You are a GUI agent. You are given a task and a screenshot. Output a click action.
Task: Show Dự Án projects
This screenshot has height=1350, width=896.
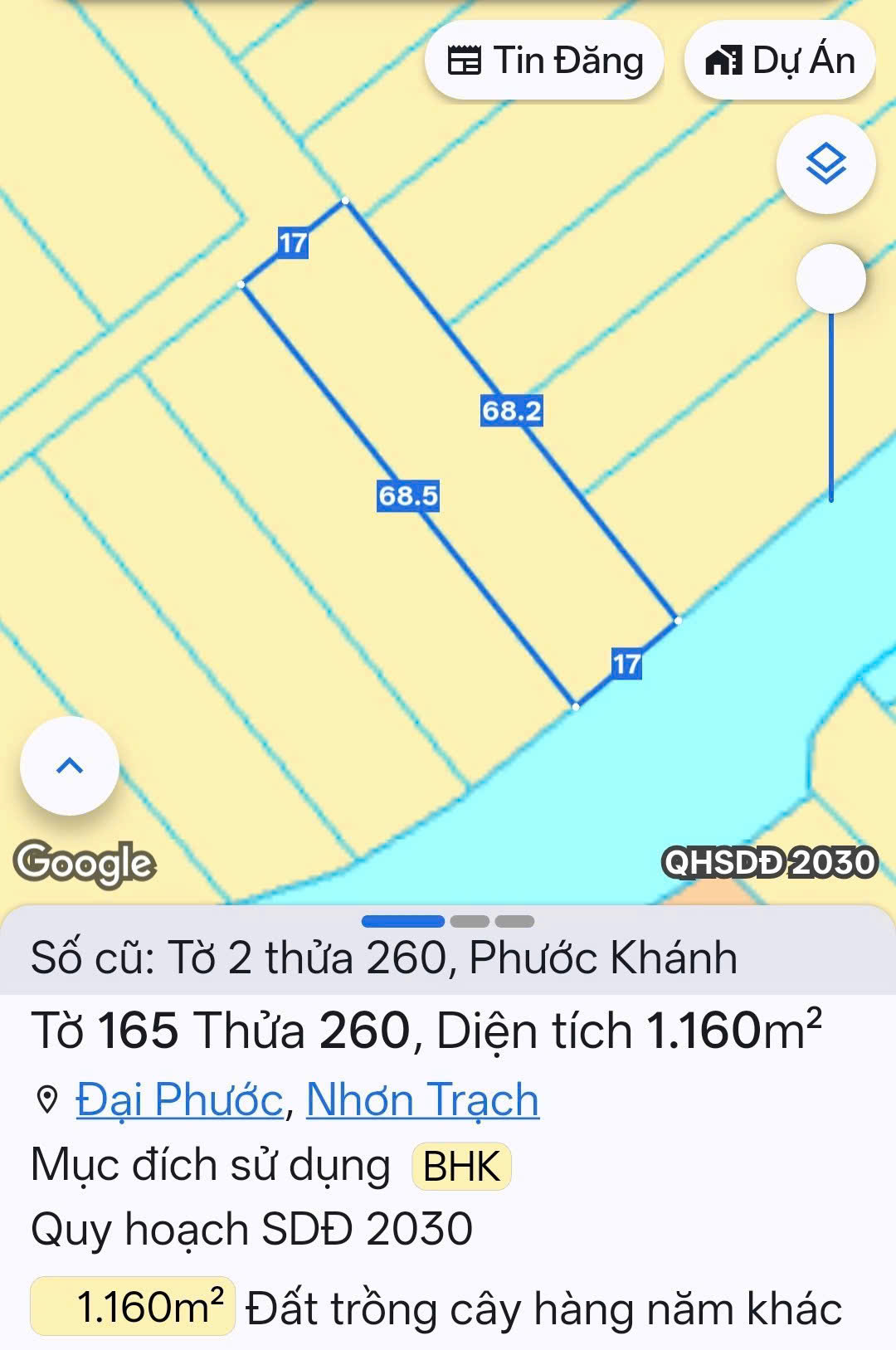click(779, 61)
